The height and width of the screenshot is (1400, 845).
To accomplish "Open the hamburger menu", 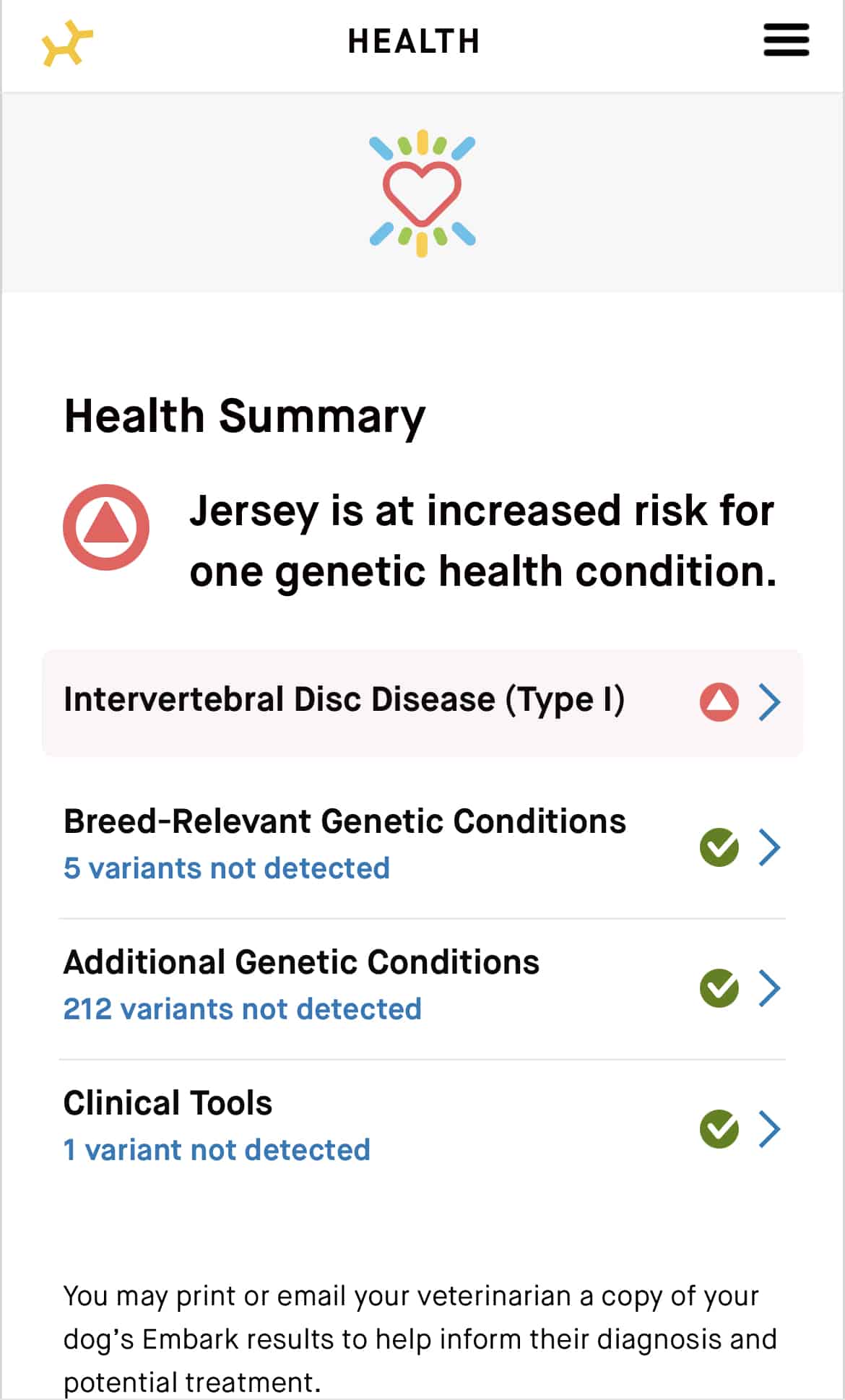I will click(x=786, y=40).
